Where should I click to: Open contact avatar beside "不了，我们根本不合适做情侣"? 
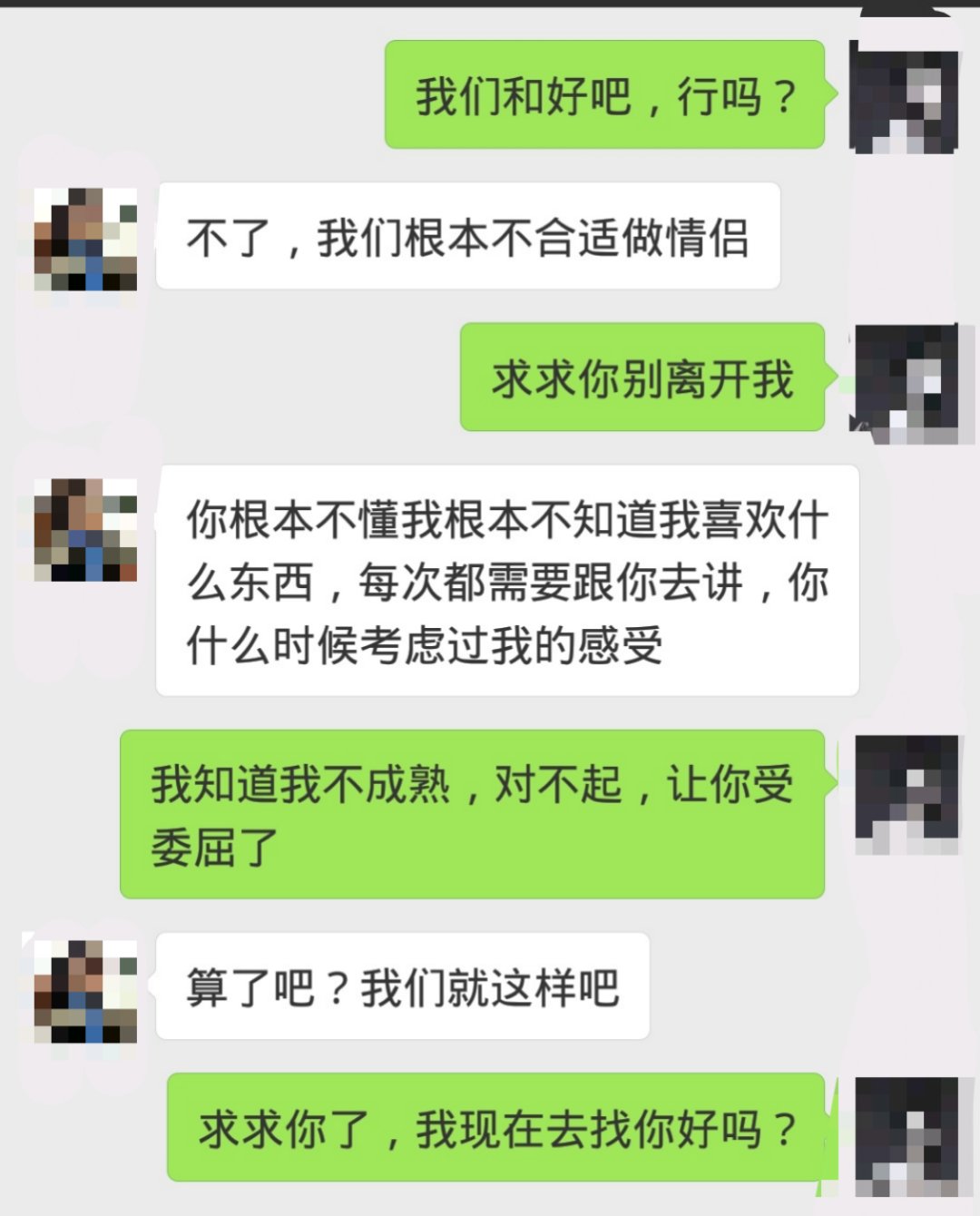click(x=85, y=240)
